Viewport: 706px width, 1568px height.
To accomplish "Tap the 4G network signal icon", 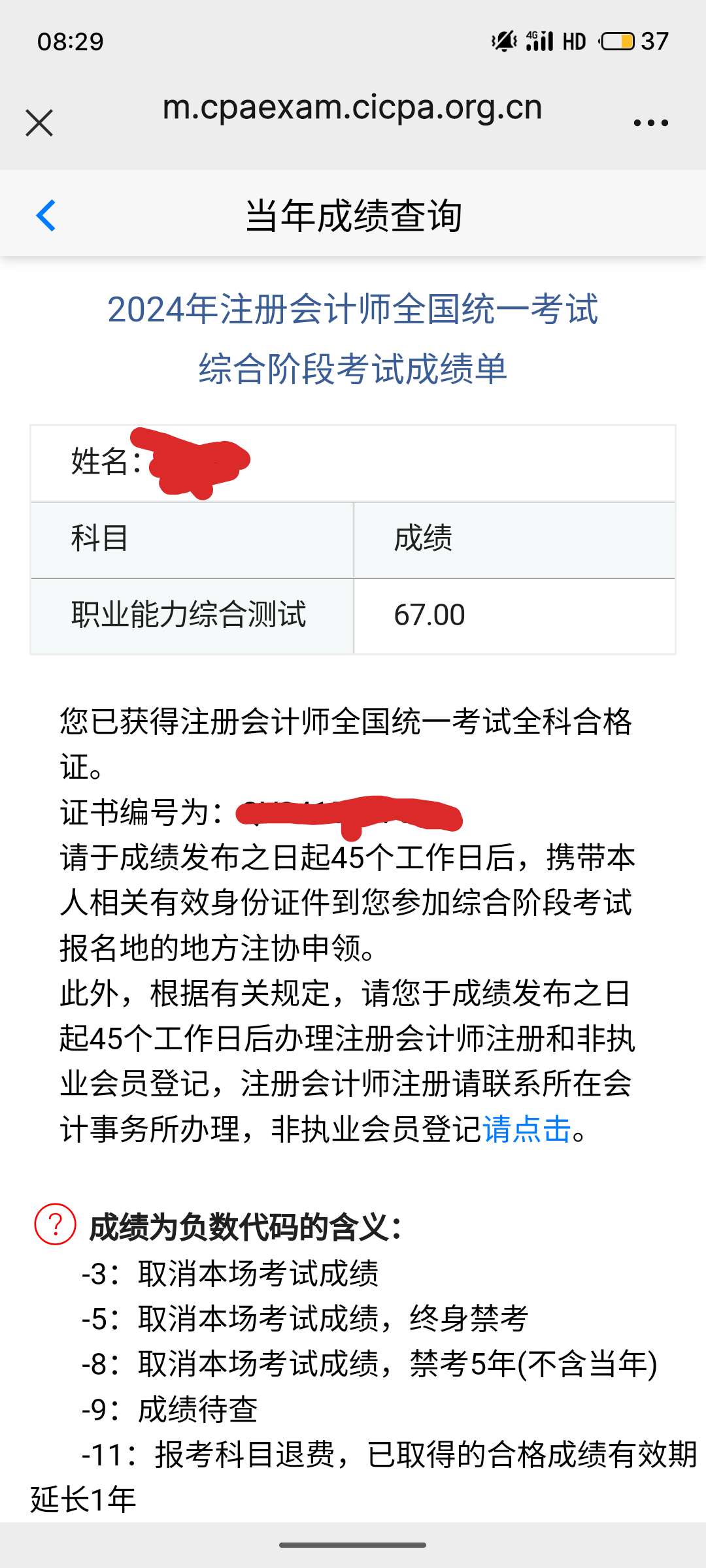I will click(534, 36).
